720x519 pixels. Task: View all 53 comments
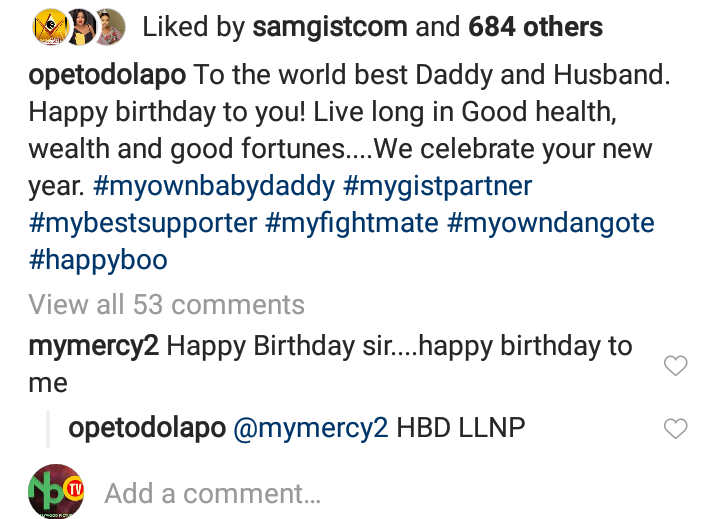click(167, 304)
